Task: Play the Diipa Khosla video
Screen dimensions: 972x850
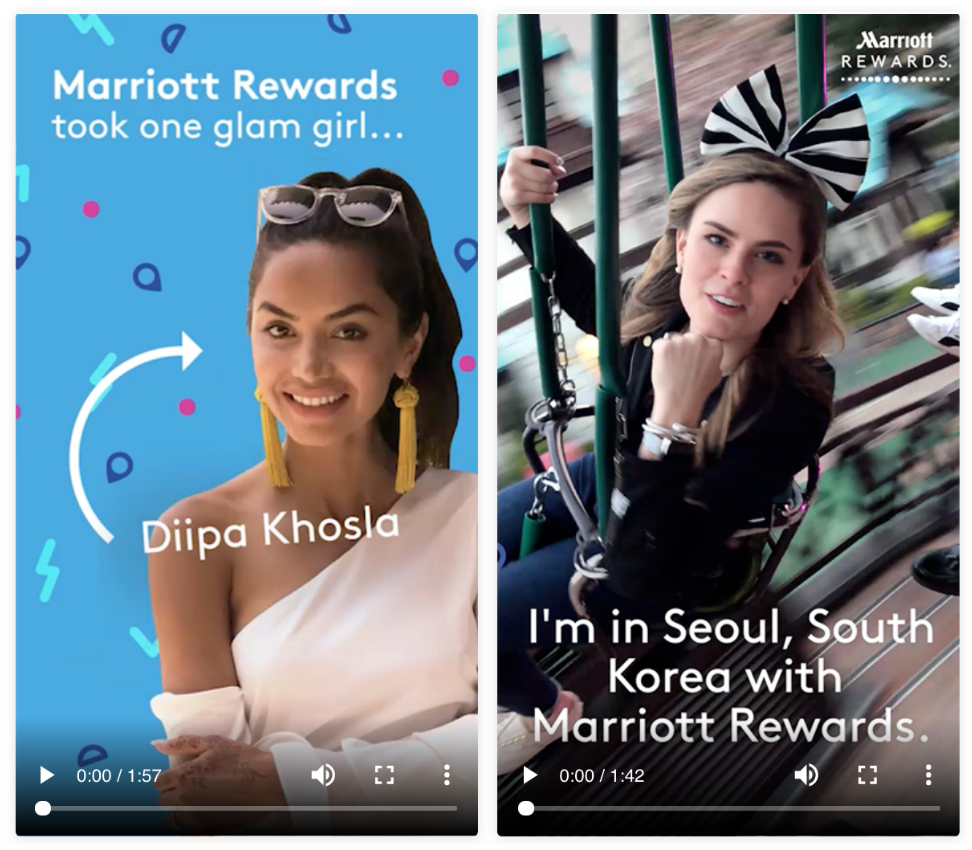Action: point(46,775)
